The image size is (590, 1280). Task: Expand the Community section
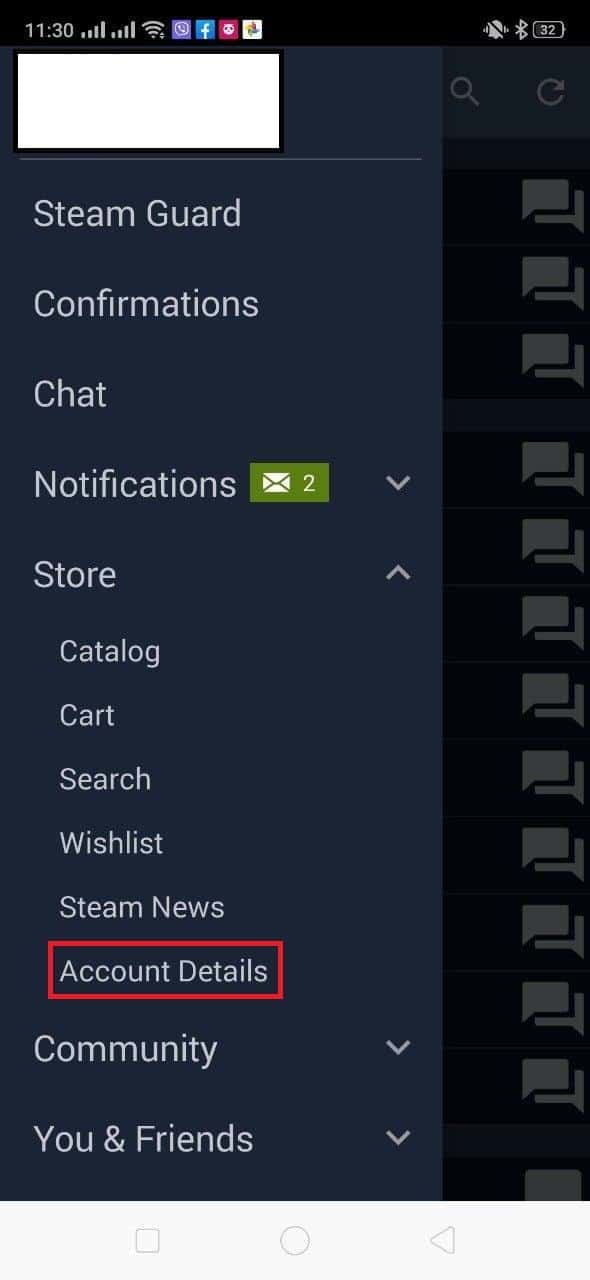[x=398, y=1048]
